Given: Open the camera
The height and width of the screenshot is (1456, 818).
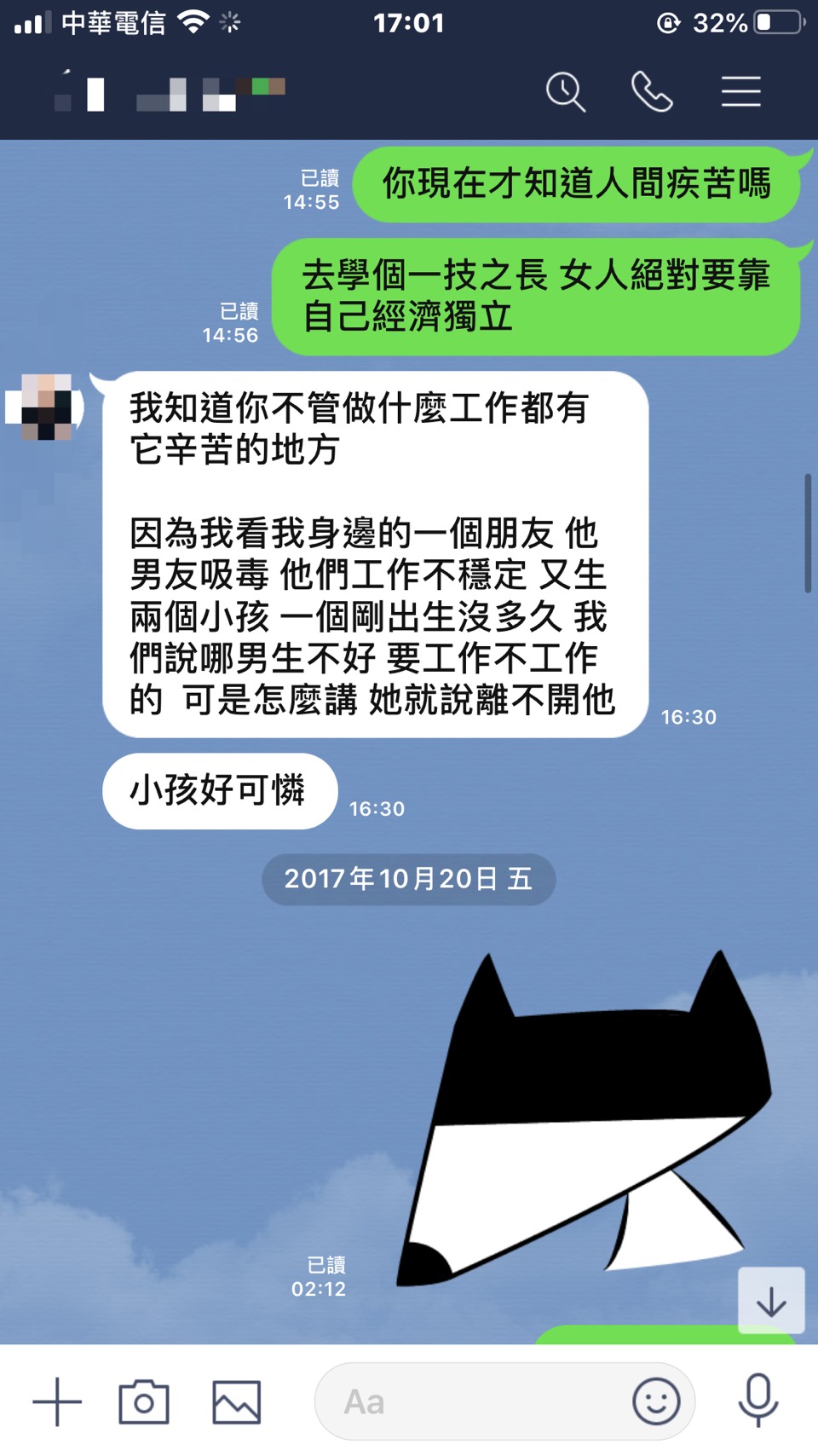Looking at the screenshot, I should 144,1401.
